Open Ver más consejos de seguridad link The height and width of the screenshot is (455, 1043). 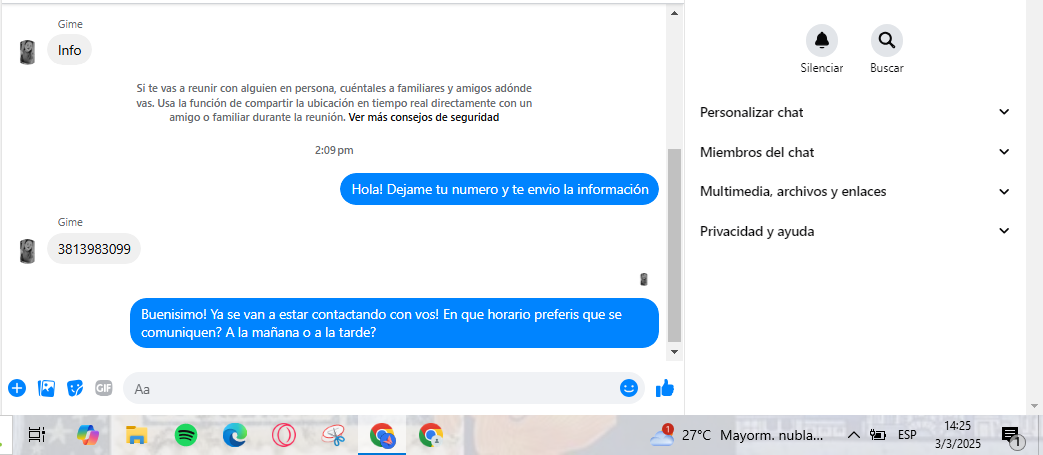pos(423,117)
